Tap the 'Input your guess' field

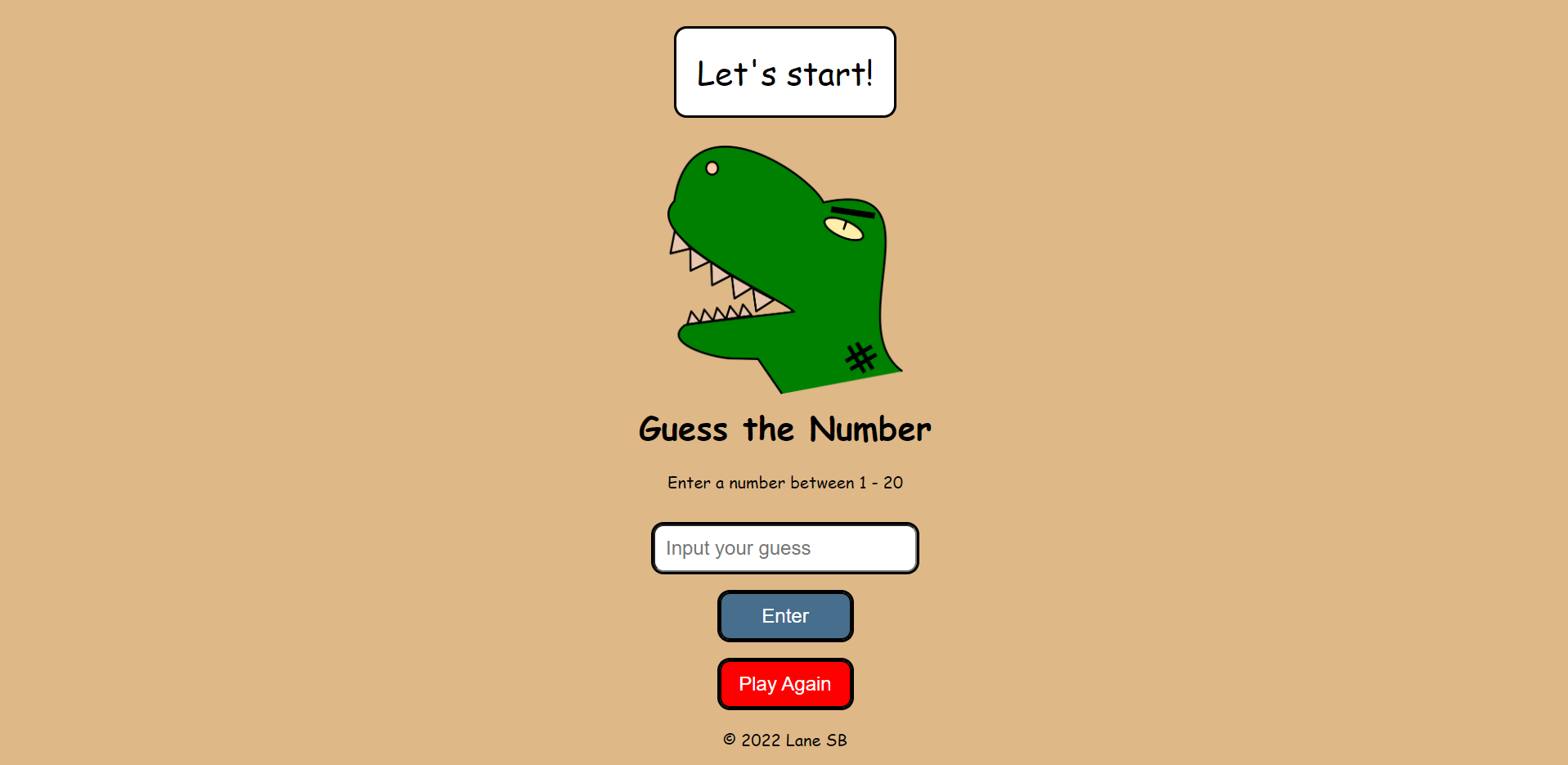pyautogui.click(x=784, y=548)
